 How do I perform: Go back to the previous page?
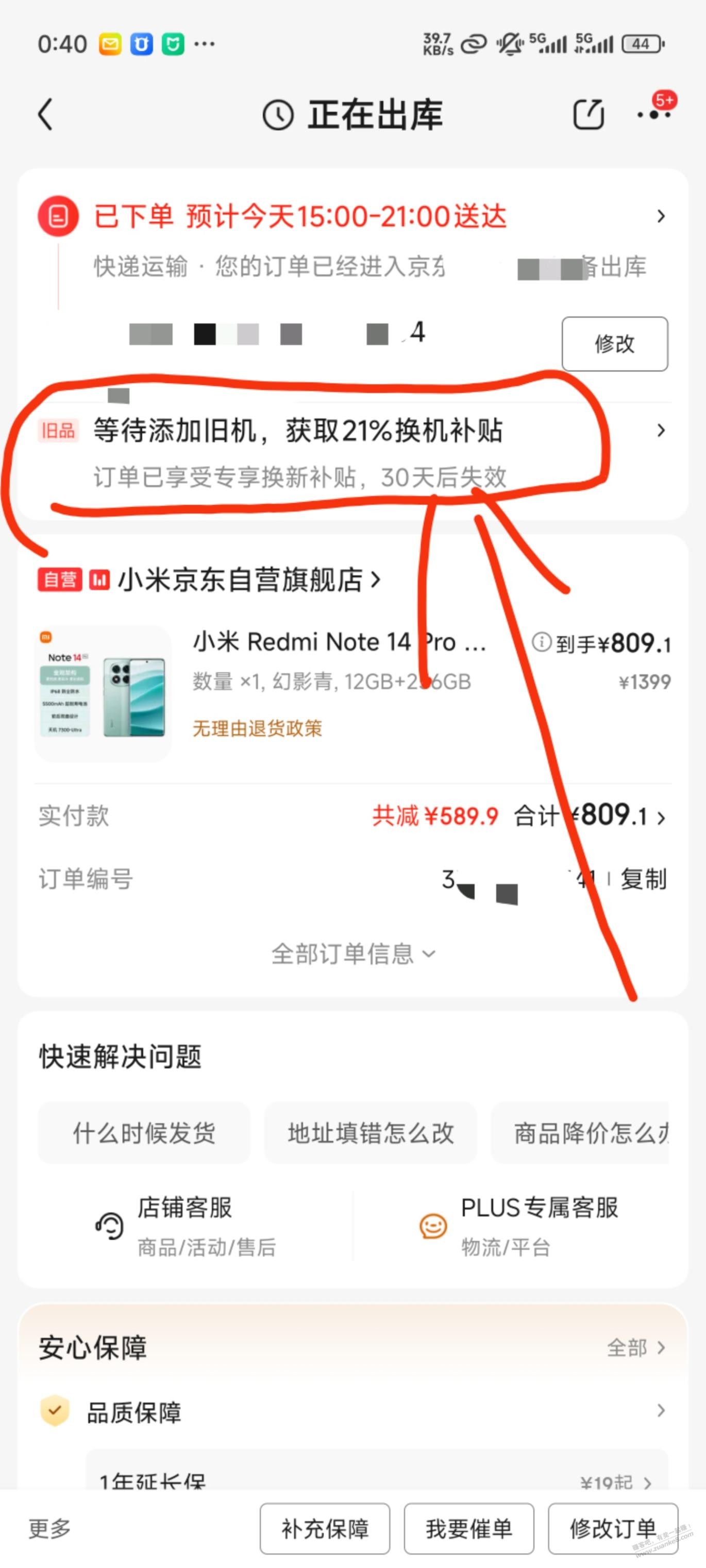tap(46, 114)
